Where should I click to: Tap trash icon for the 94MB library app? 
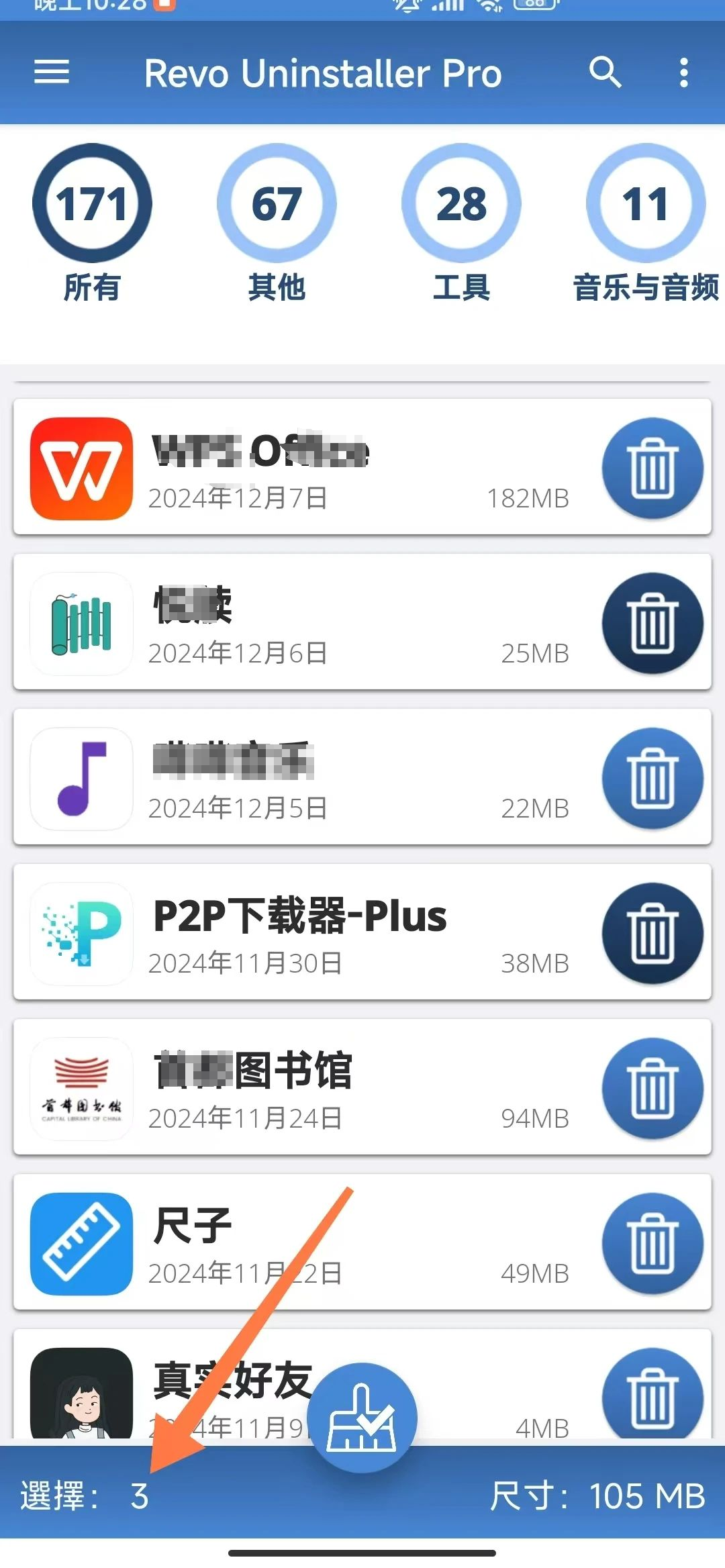click(652, 1089)
